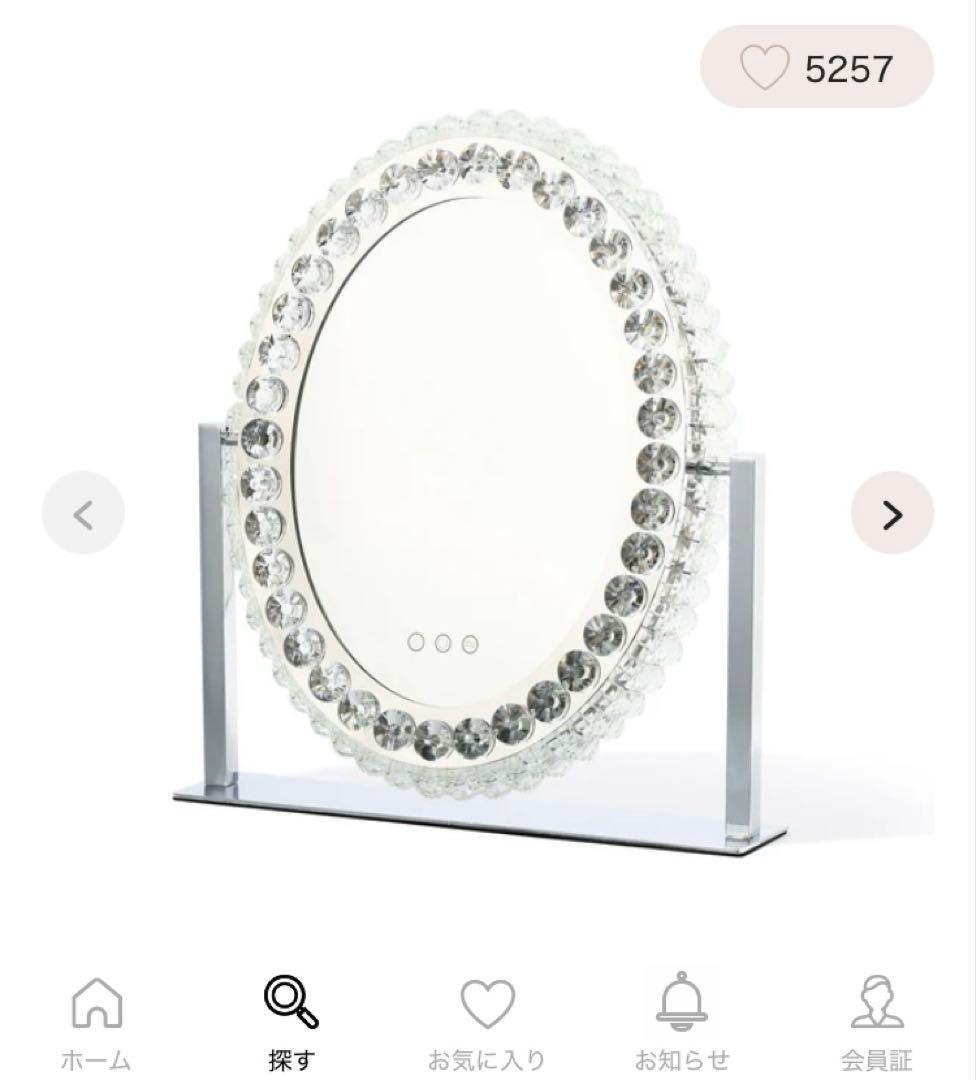Go to the ホーム tab
Image resolution: width=976 pixels, height=1080 pixels.
(97, 1020)
